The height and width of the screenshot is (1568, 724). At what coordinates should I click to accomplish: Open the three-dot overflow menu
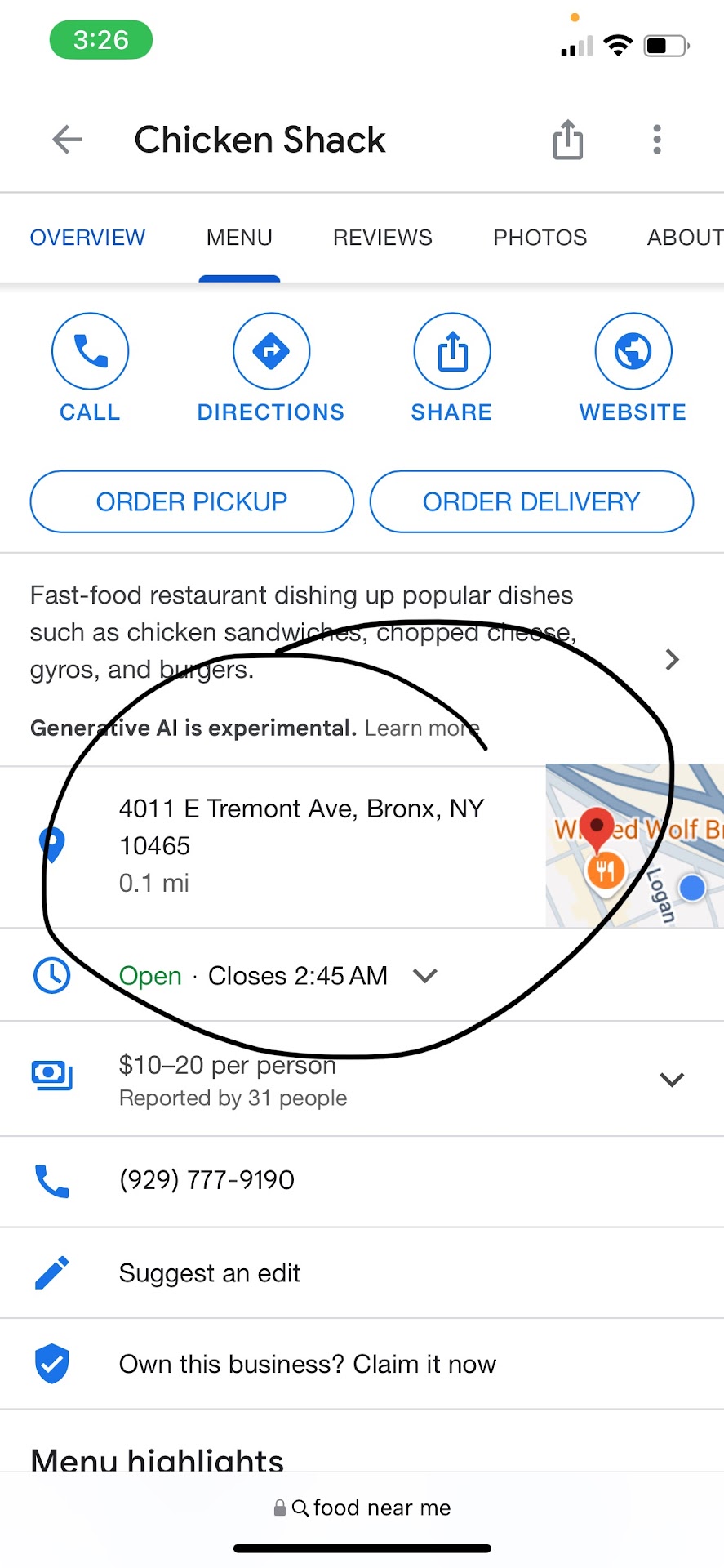pos(656,140)
